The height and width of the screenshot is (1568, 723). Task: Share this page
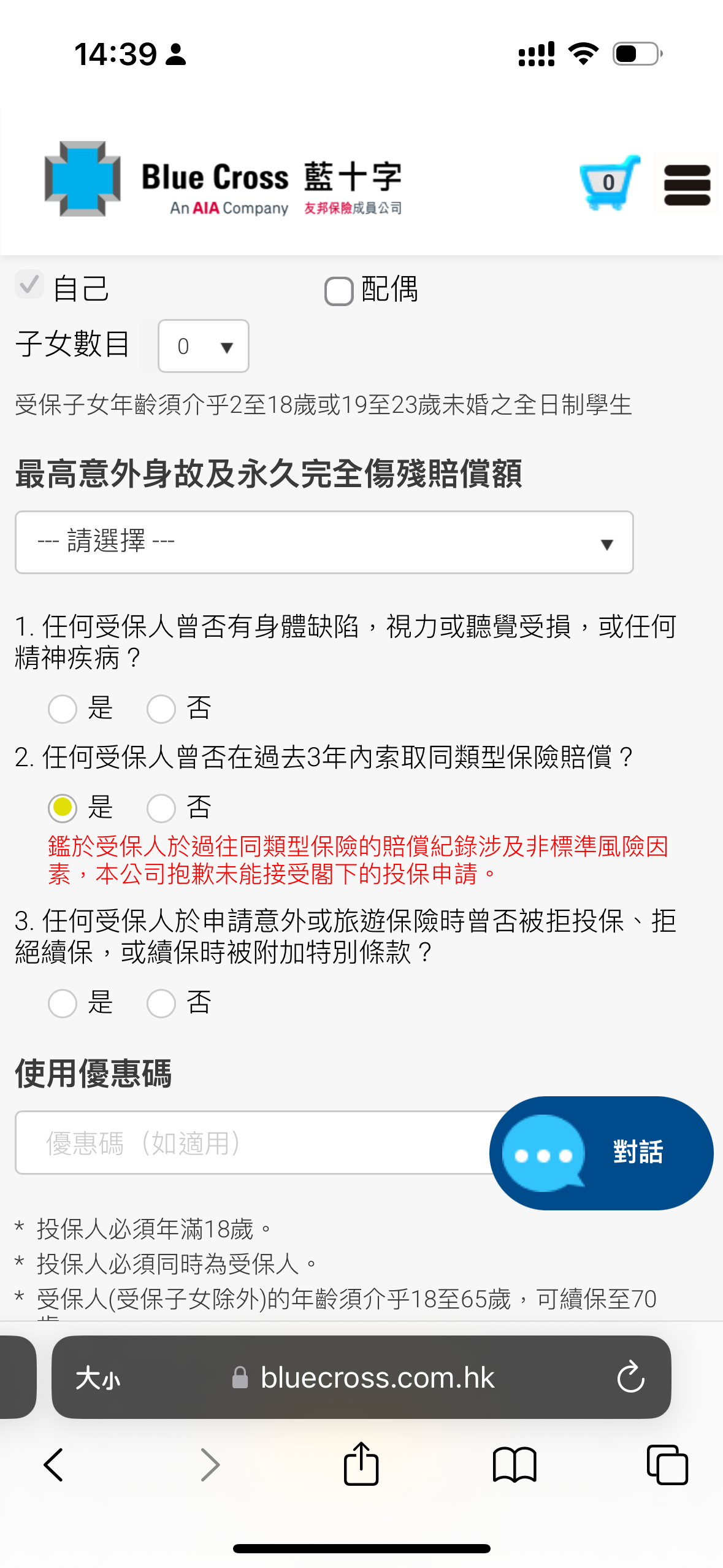coord(361,1464)
